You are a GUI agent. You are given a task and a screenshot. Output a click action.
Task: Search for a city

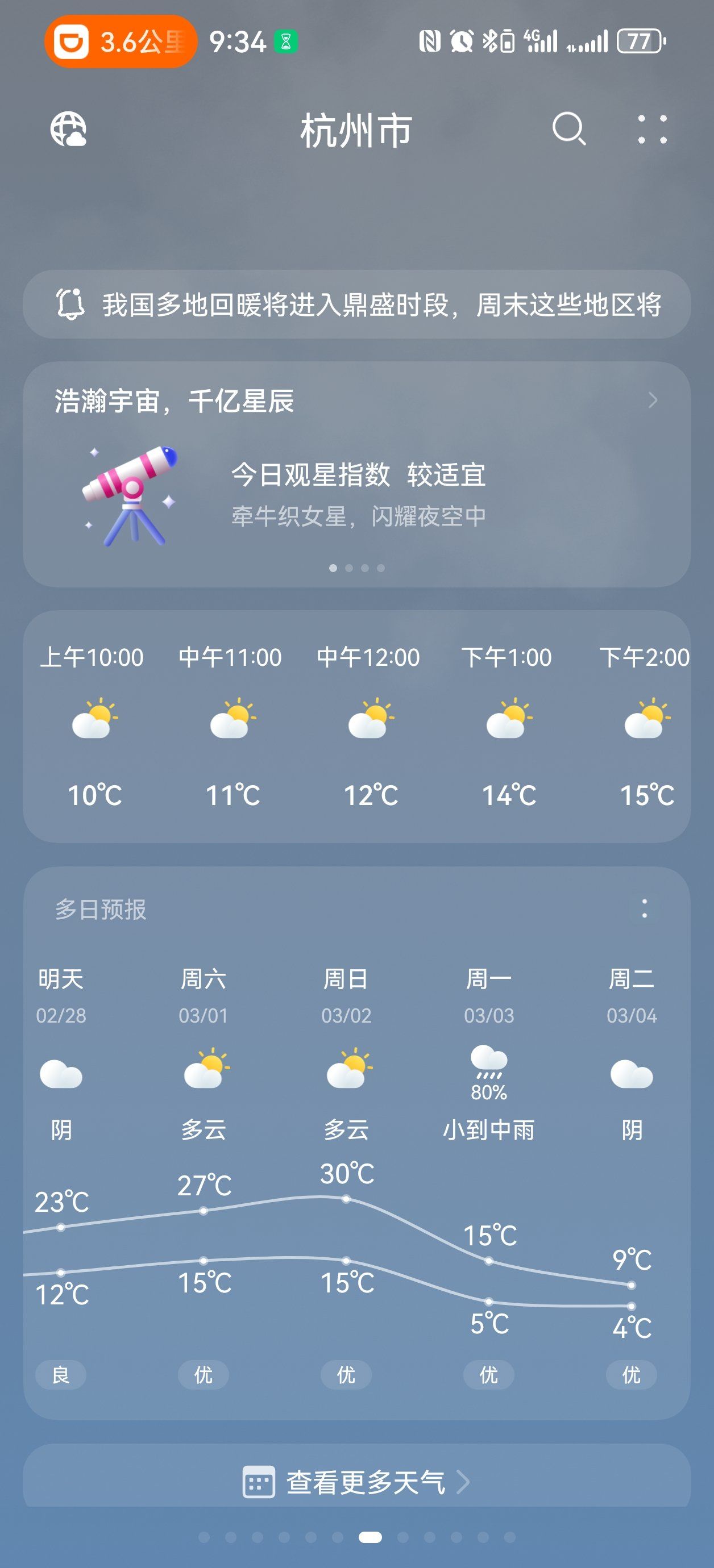coord(568,129)
